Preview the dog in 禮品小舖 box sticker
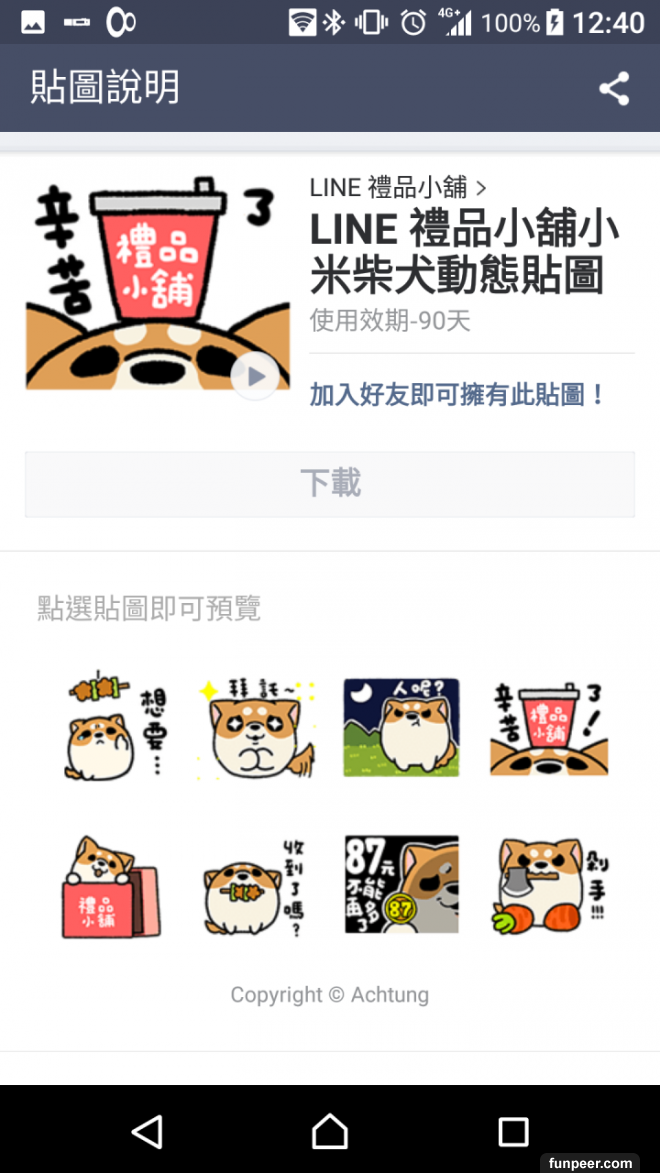660x1173 pixels. pos(112,886)
